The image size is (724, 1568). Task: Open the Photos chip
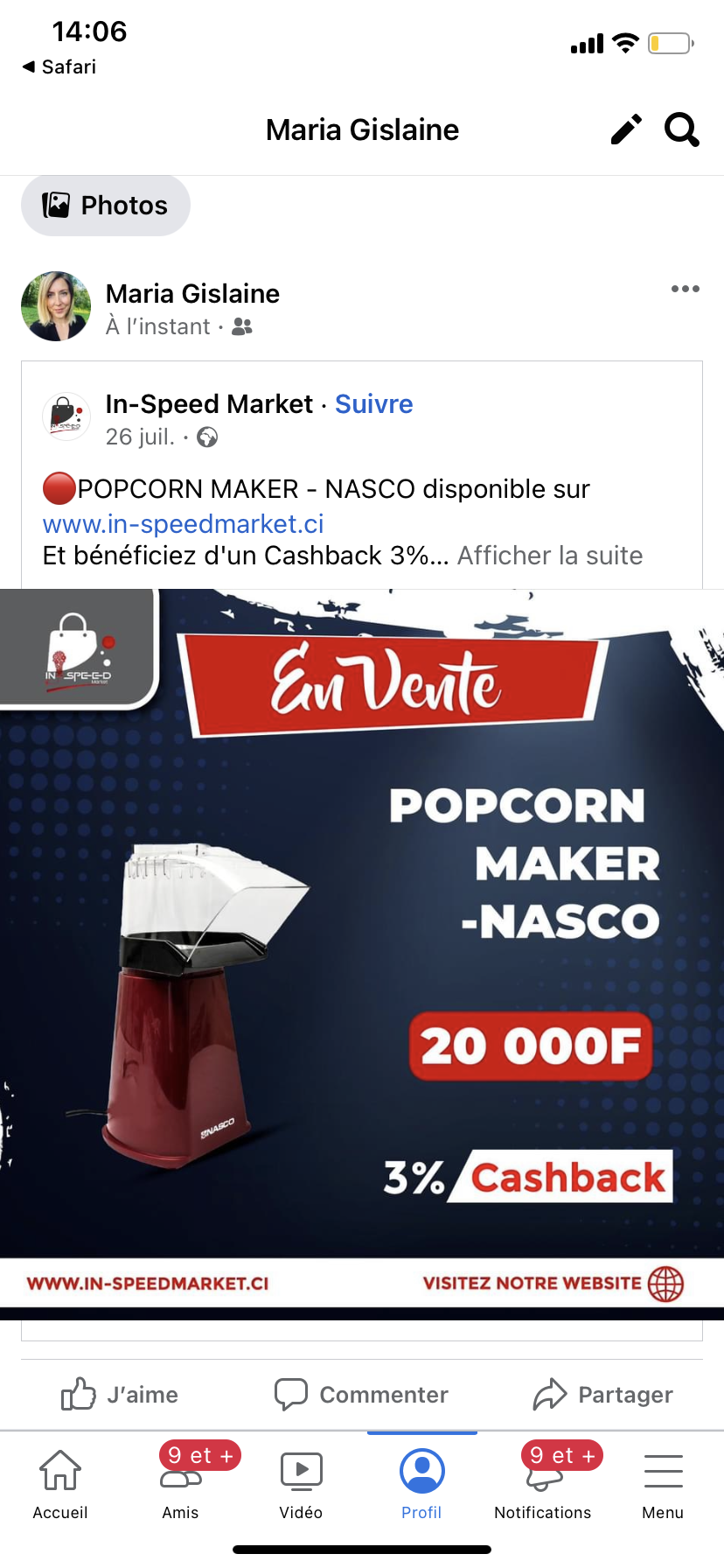tap(106, 206)
